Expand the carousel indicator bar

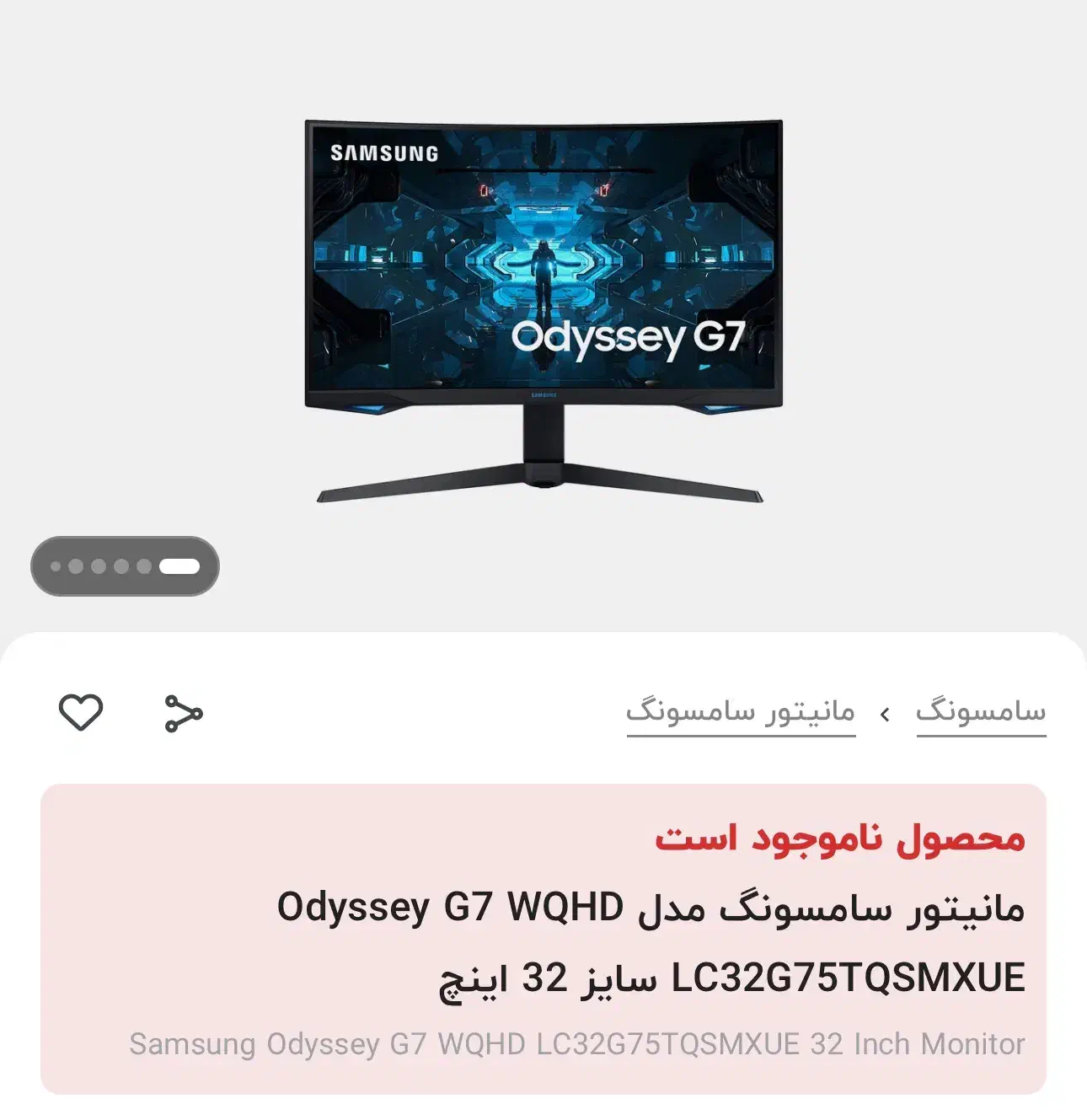pos(126,565)
